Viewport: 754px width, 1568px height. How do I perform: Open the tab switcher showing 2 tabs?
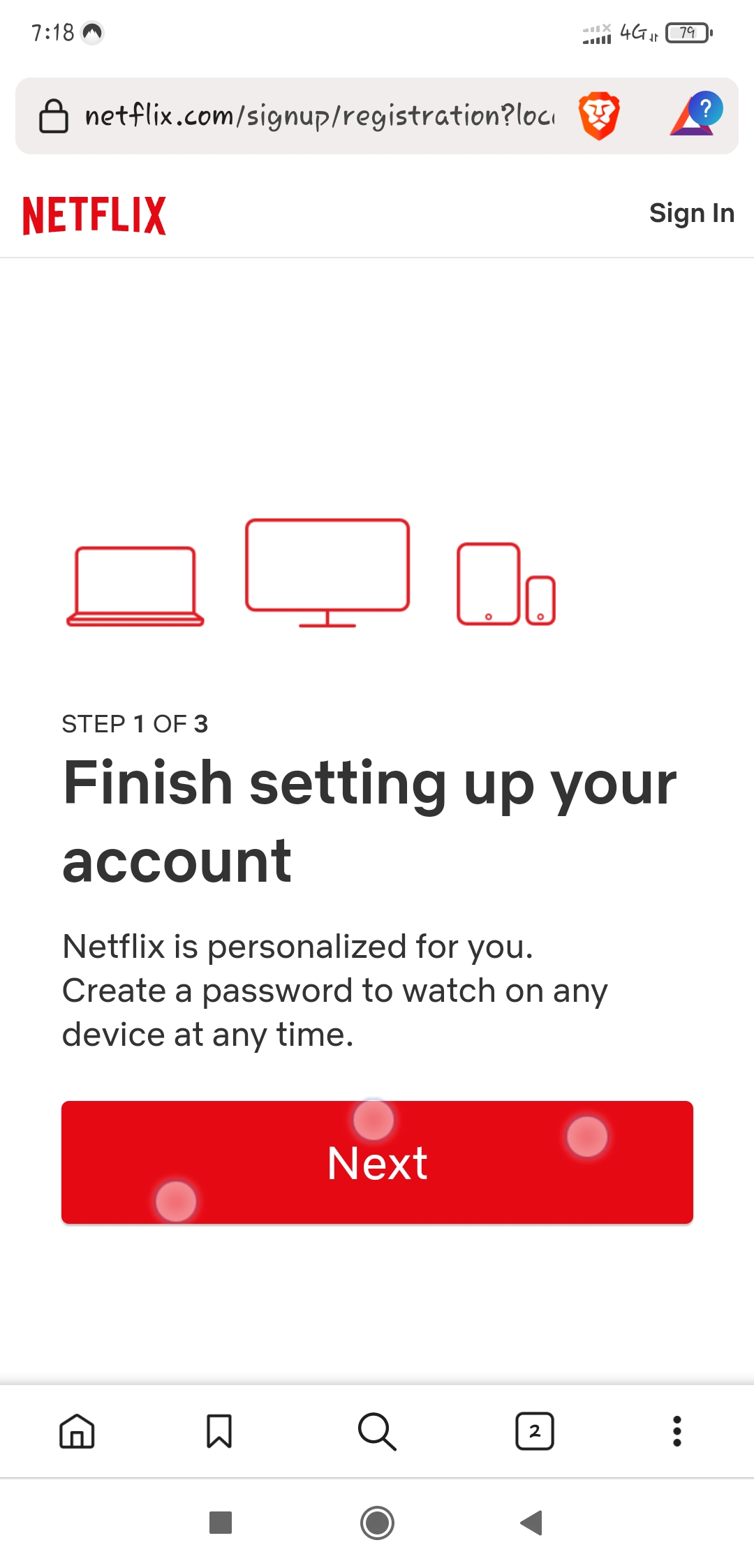tap(535, 1431)
